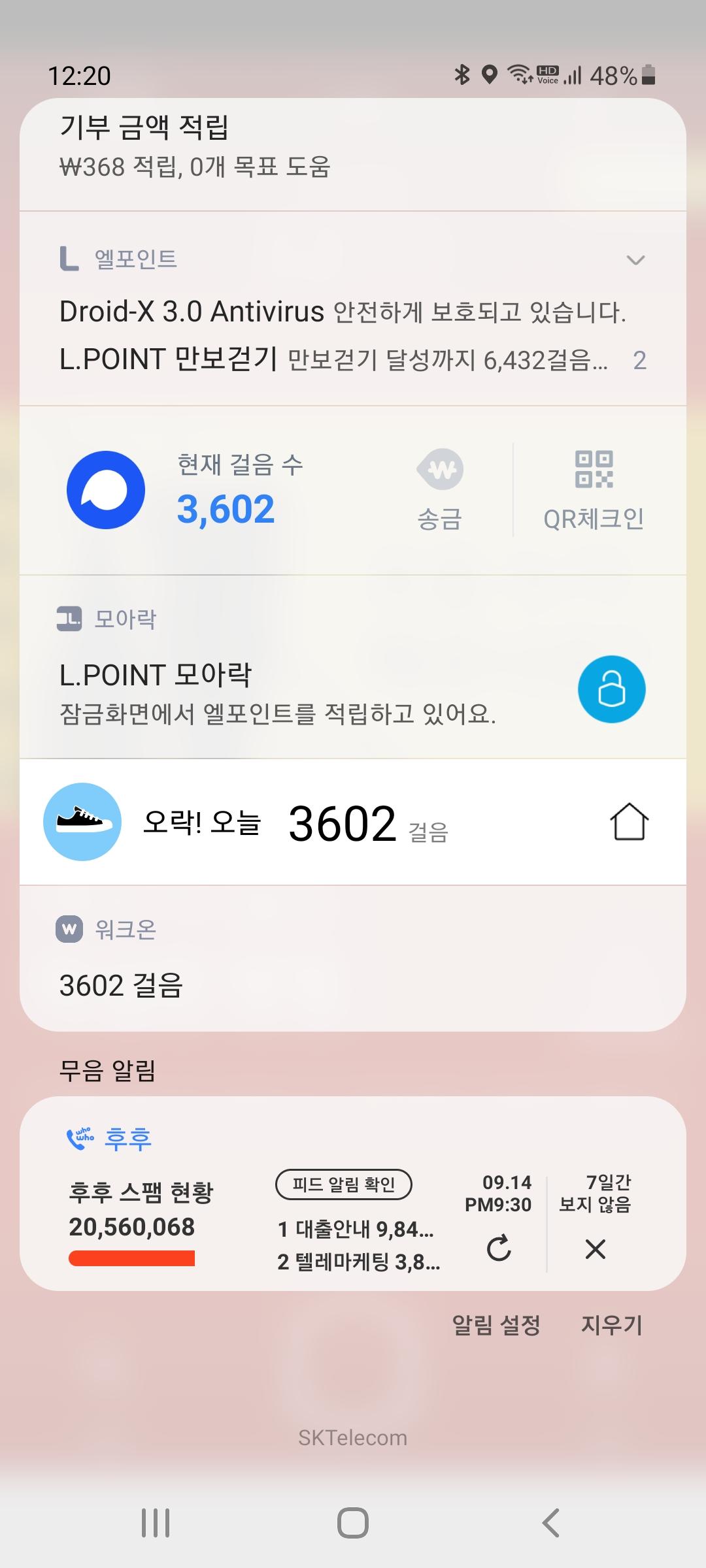Clear all notifications with 지우기

coord(612,1326)
